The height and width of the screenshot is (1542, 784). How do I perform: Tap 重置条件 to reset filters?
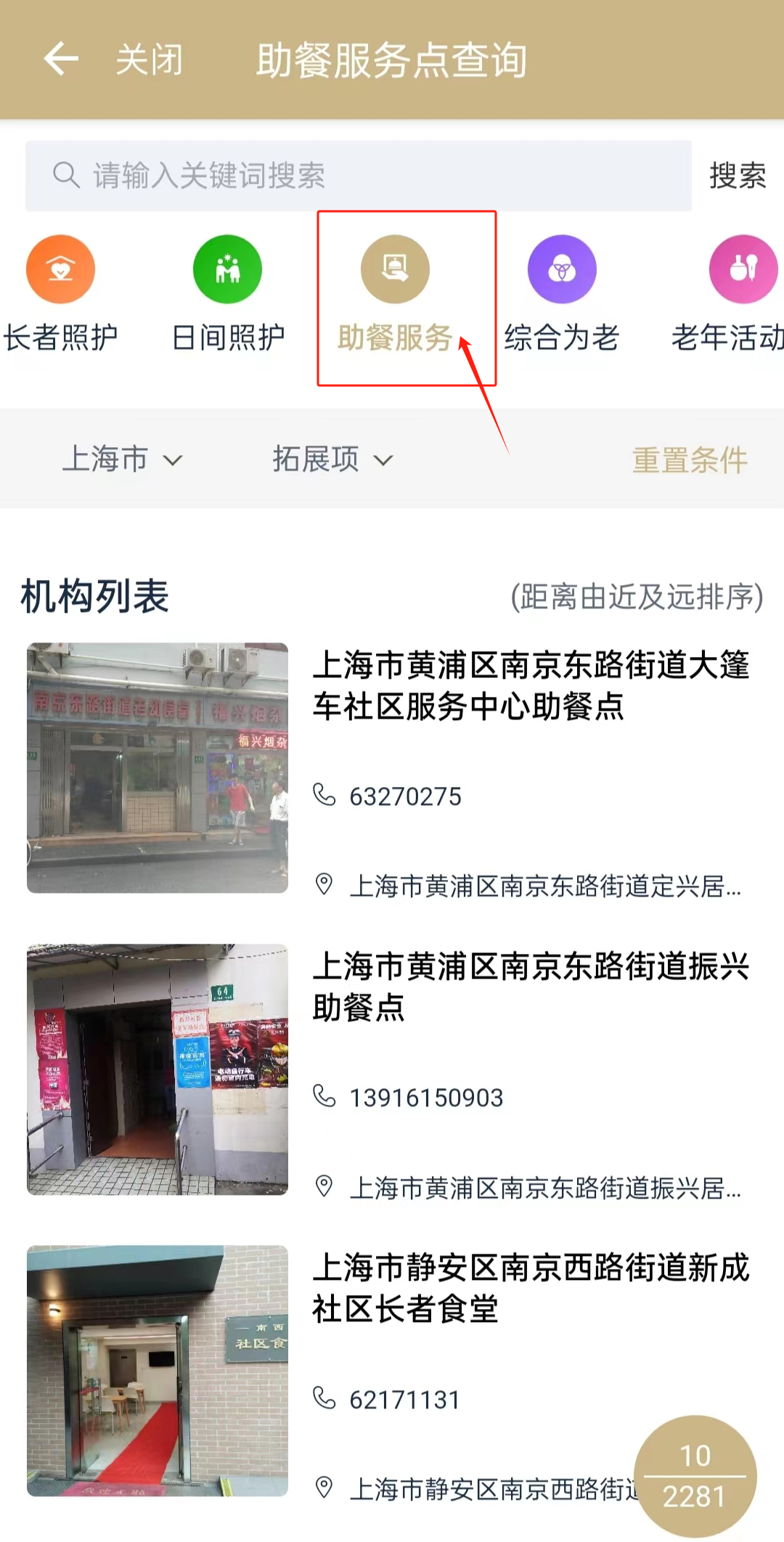coord(690,460)
